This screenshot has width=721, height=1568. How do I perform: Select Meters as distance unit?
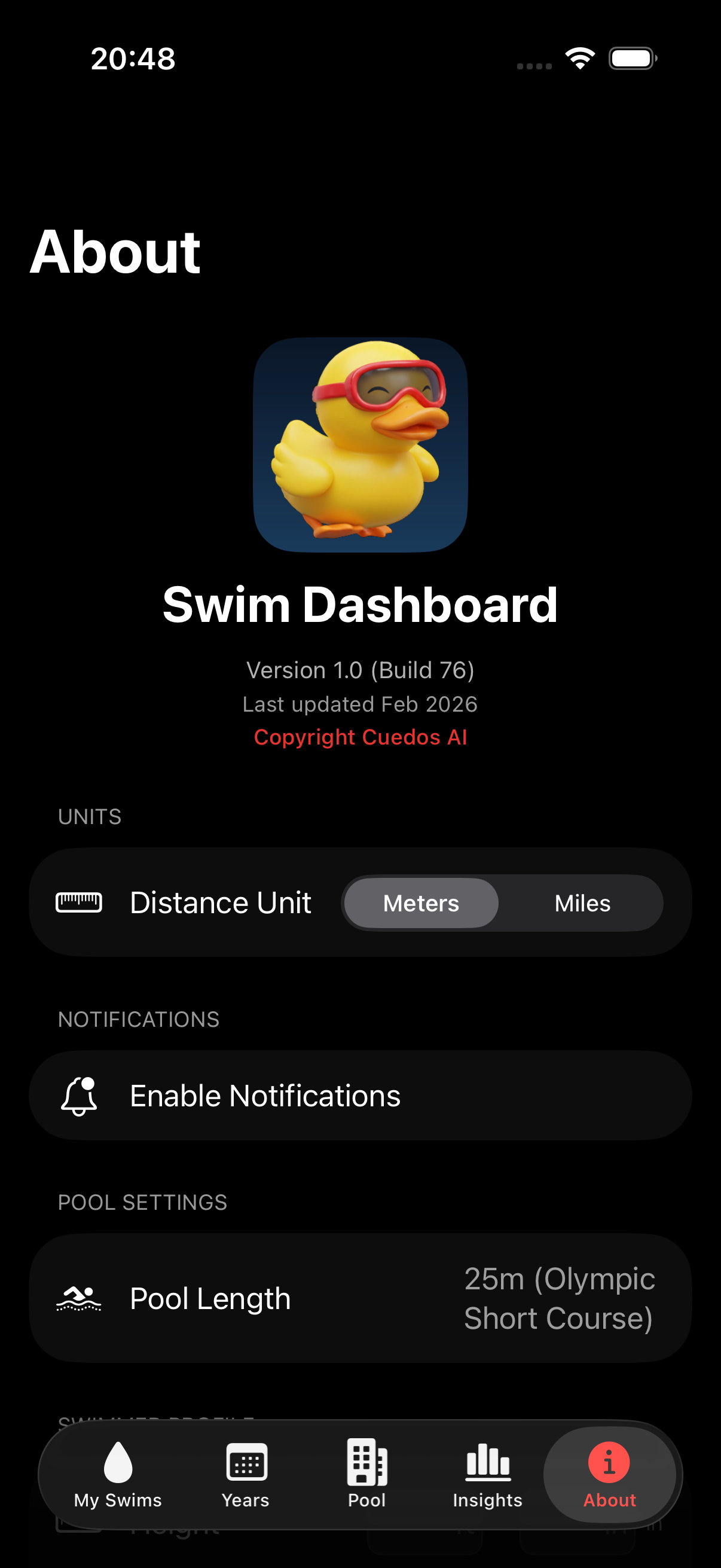pos(421,903)
